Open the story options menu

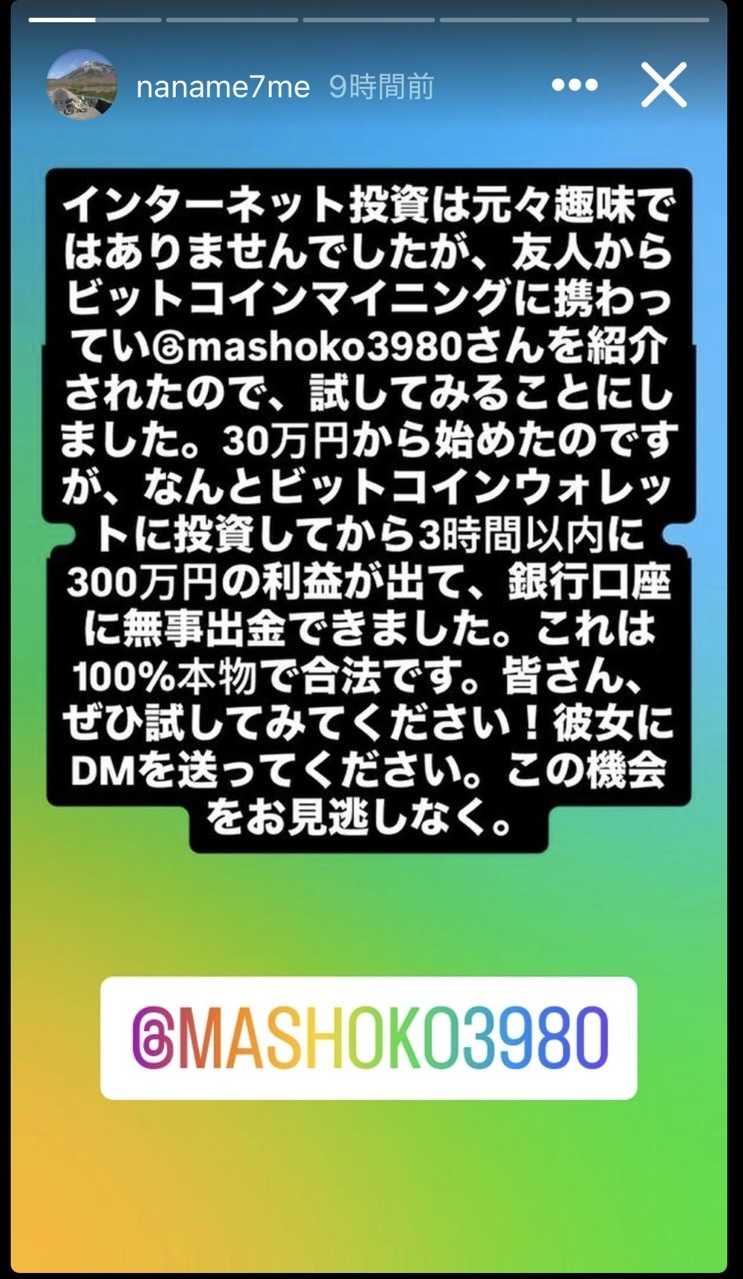[575, 86]
